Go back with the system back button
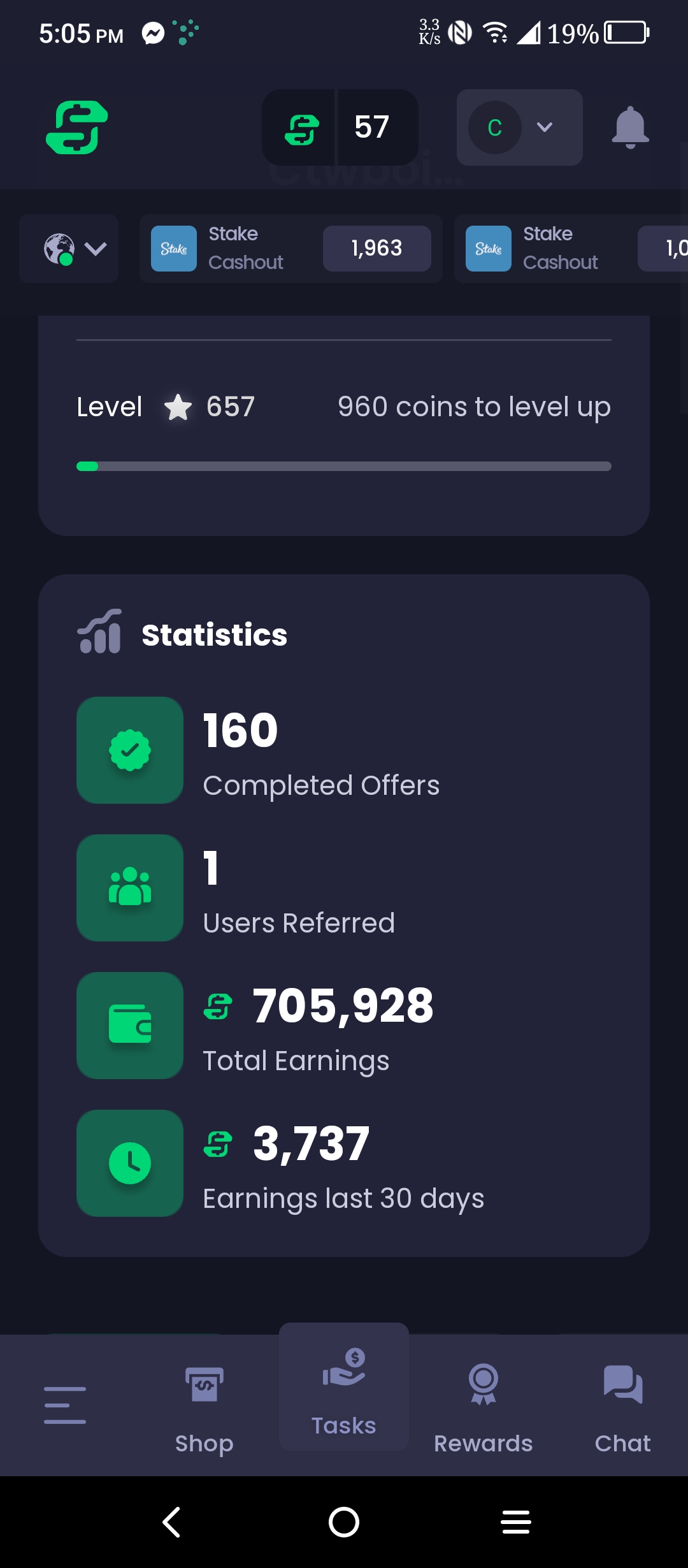 (172, 1522)
